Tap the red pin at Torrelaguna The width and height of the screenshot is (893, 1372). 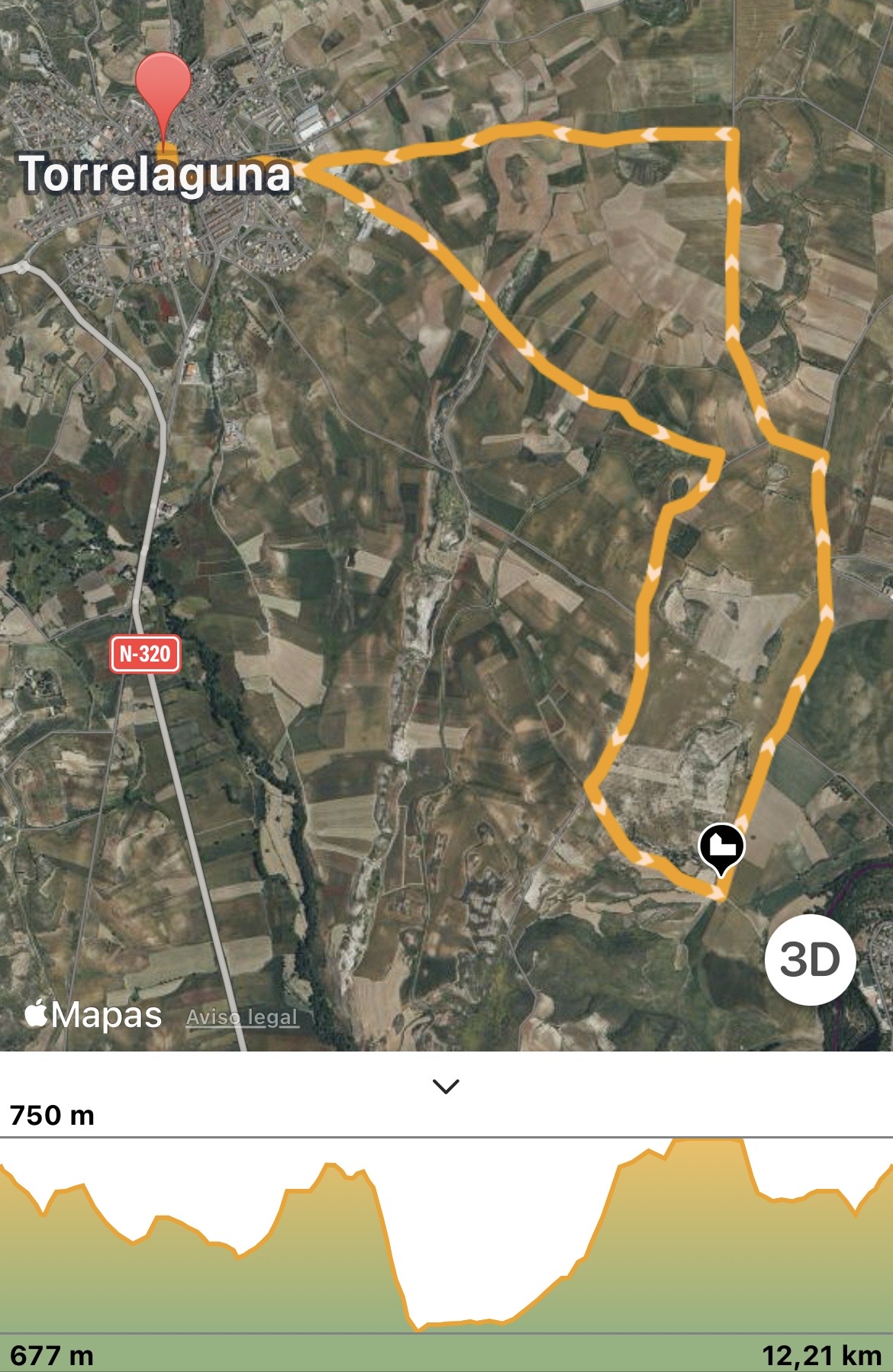(x=163, y=85)
